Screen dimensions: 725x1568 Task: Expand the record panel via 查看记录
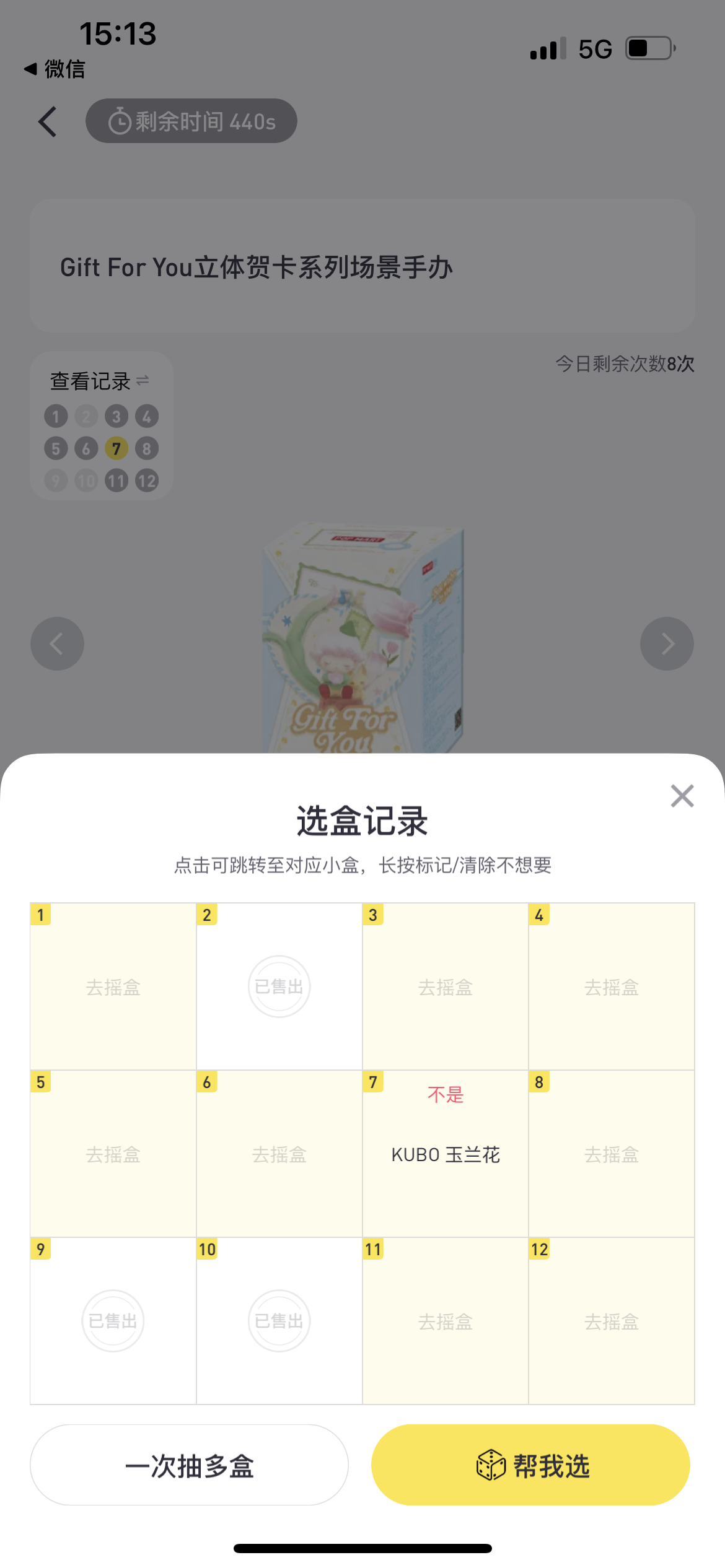point(90,381)
